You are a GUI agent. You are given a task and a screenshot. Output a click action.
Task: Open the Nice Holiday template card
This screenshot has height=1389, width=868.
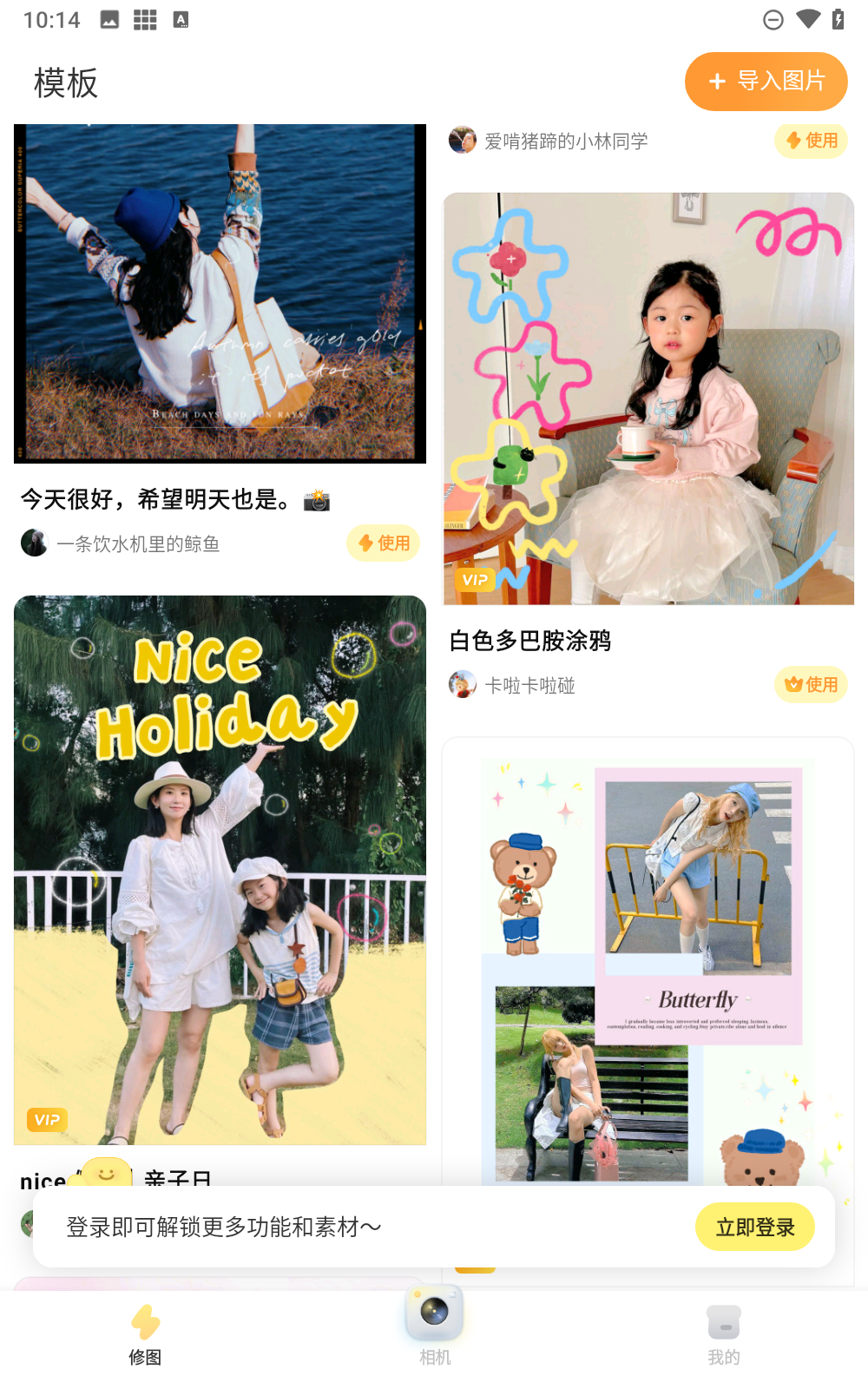(220, 870)
